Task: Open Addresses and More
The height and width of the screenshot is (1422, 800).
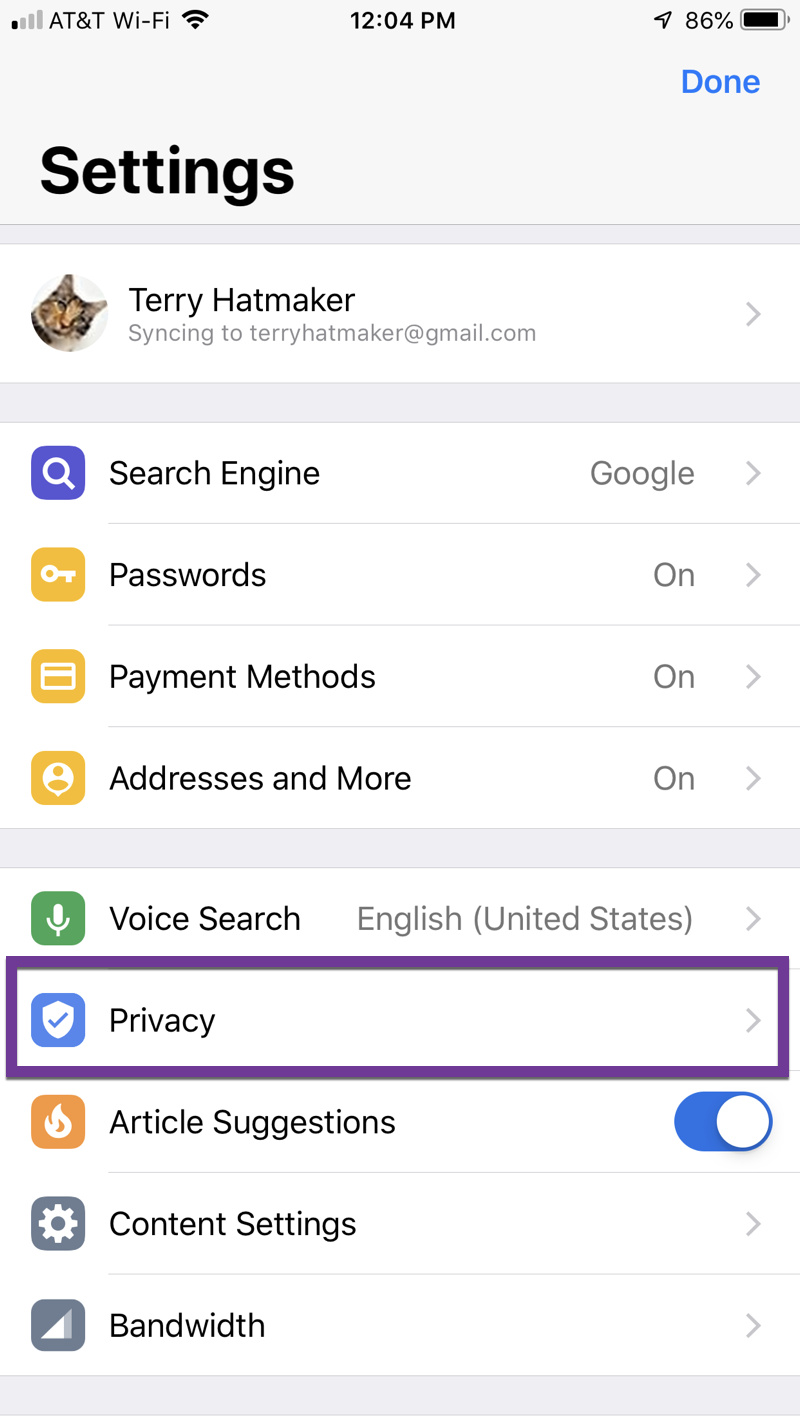Action: [400, 778]
